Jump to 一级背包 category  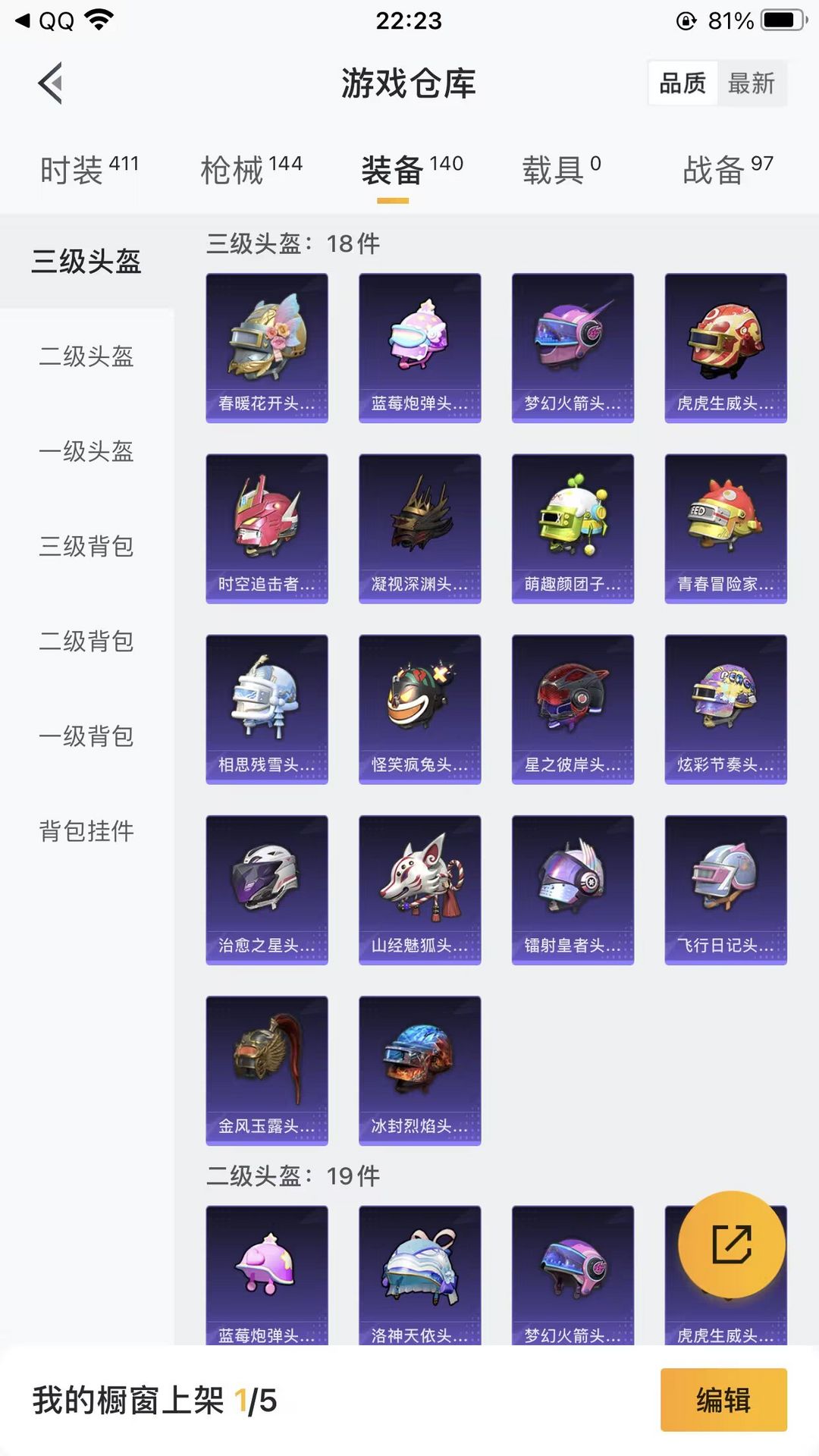point(86,736)
